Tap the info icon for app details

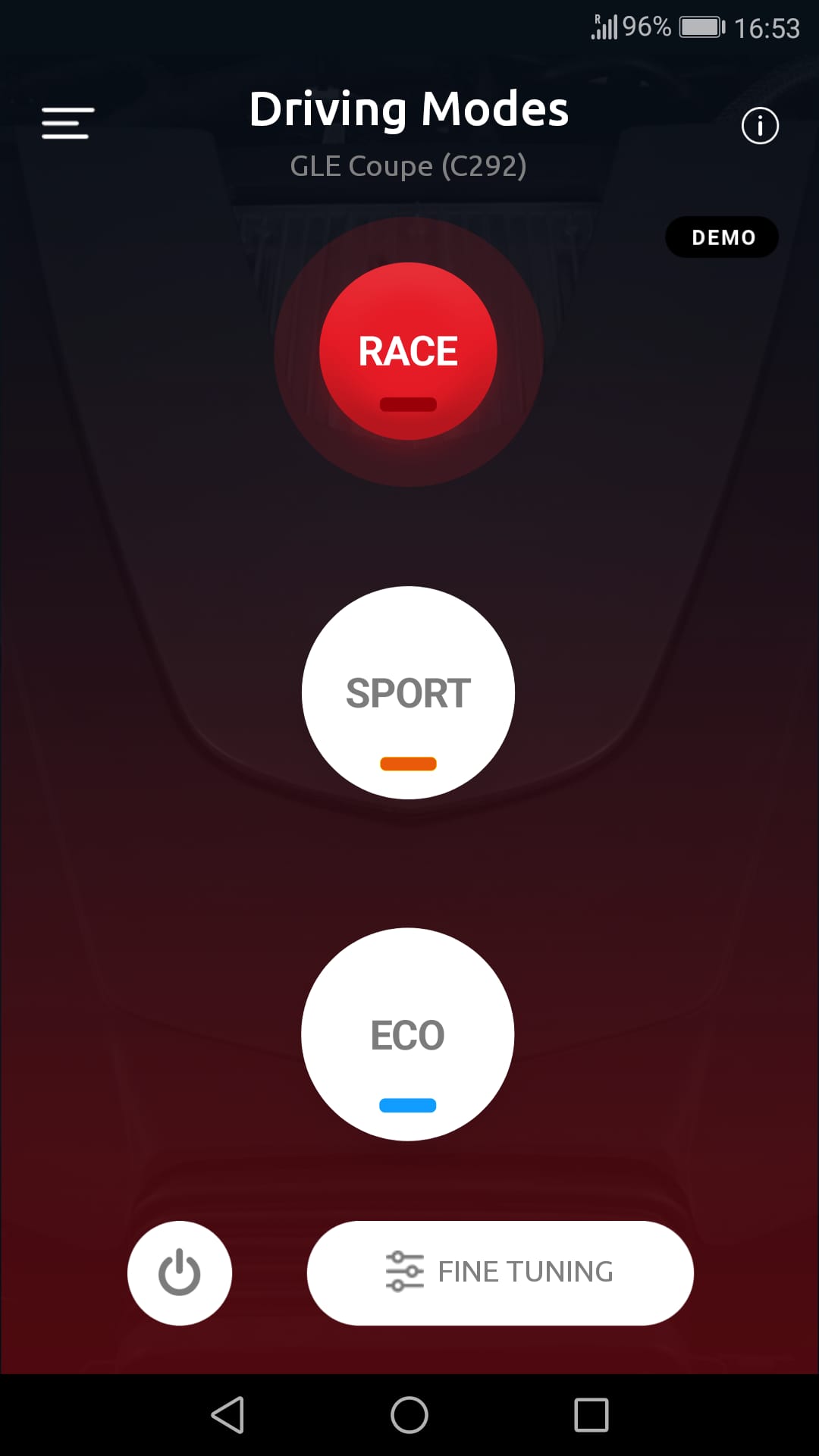[760, 125]
